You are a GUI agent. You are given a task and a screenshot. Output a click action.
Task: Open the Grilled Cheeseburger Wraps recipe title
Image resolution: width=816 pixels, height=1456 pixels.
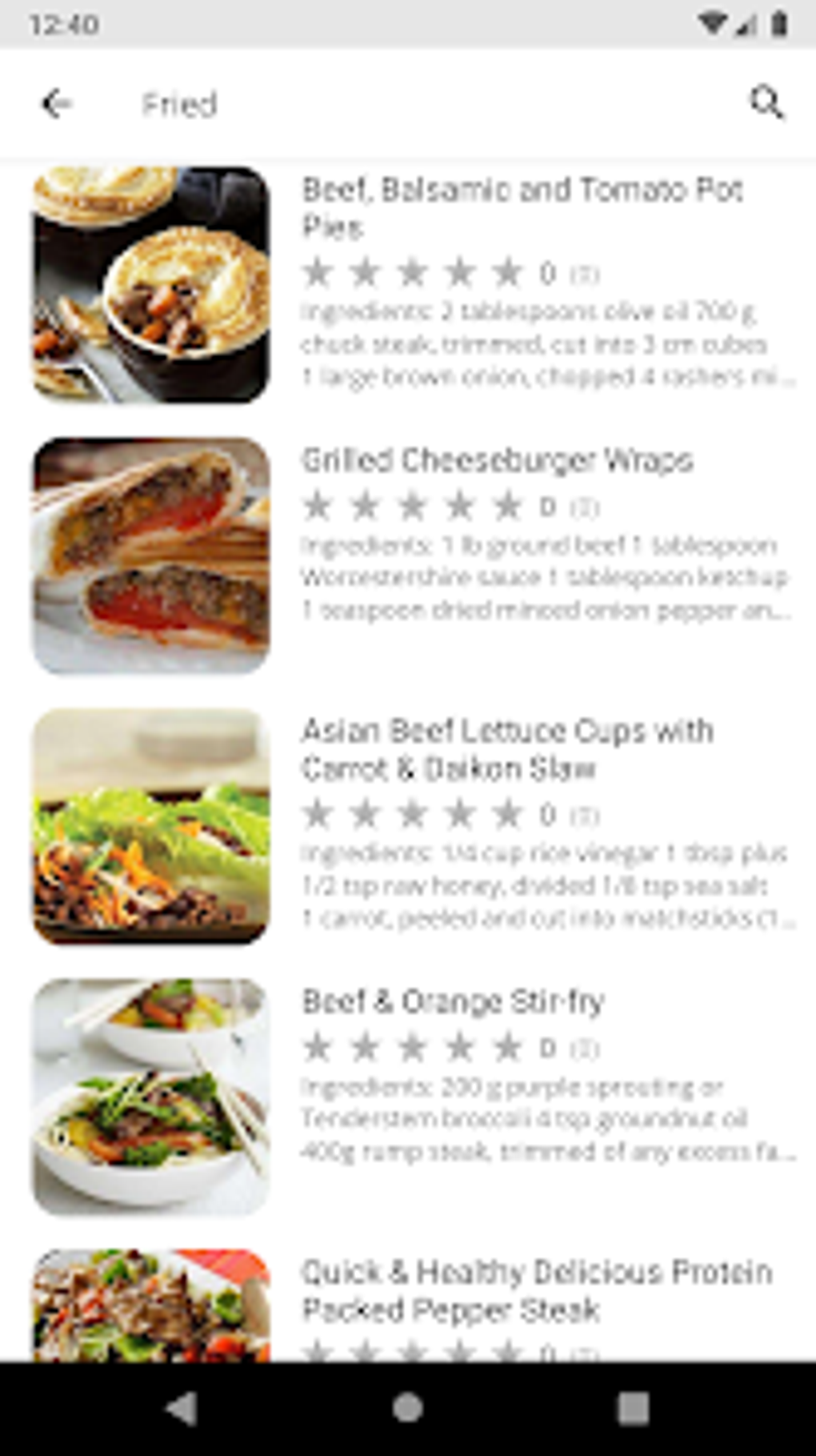point(498,459)
